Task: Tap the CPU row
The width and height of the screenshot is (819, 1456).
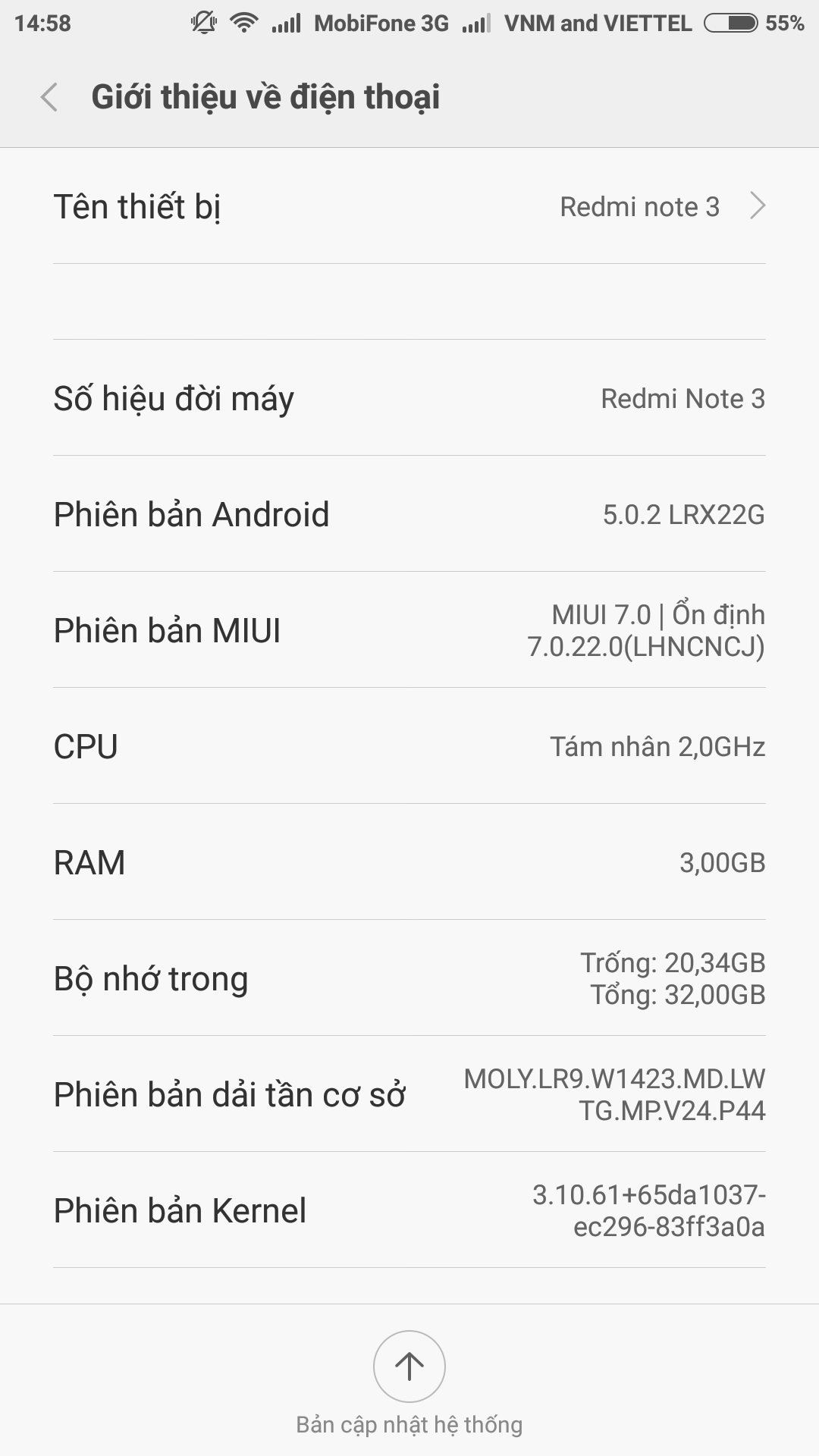Action: click(x=409, y=746)
